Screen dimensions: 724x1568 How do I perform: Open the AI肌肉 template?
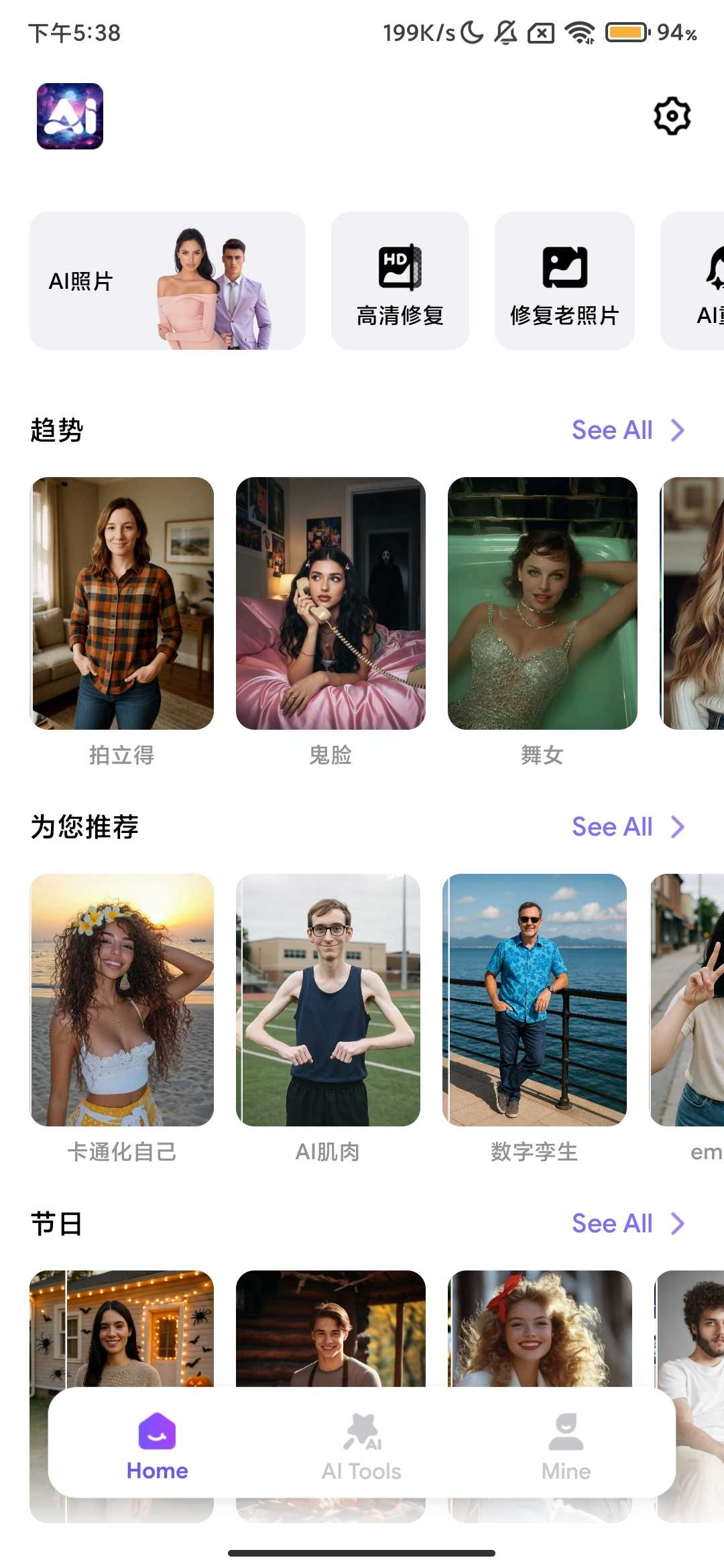point(328,1000)
